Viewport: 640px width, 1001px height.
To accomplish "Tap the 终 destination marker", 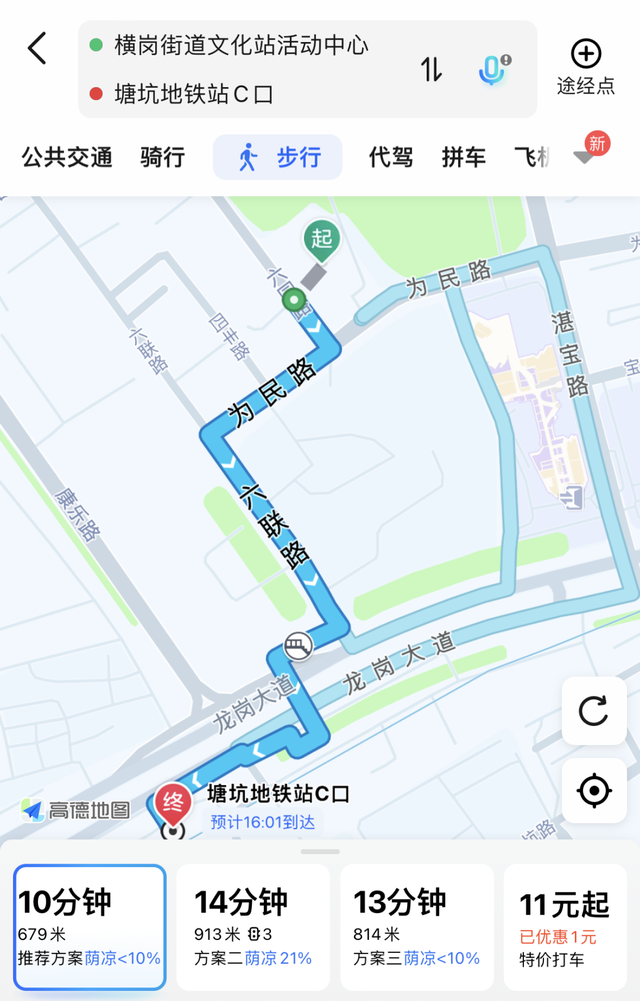I will (173, 803).
